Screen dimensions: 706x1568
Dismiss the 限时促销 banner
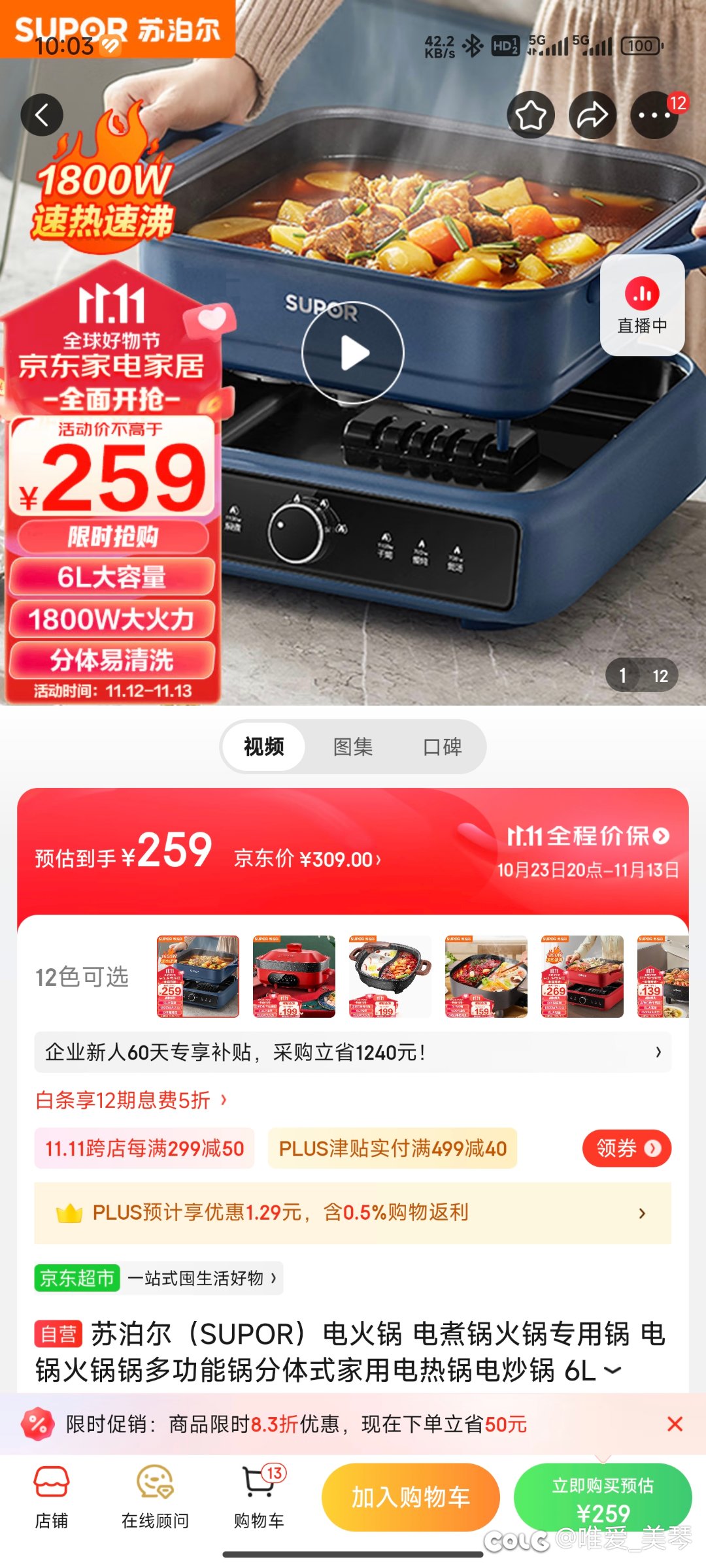[675, 1424]
